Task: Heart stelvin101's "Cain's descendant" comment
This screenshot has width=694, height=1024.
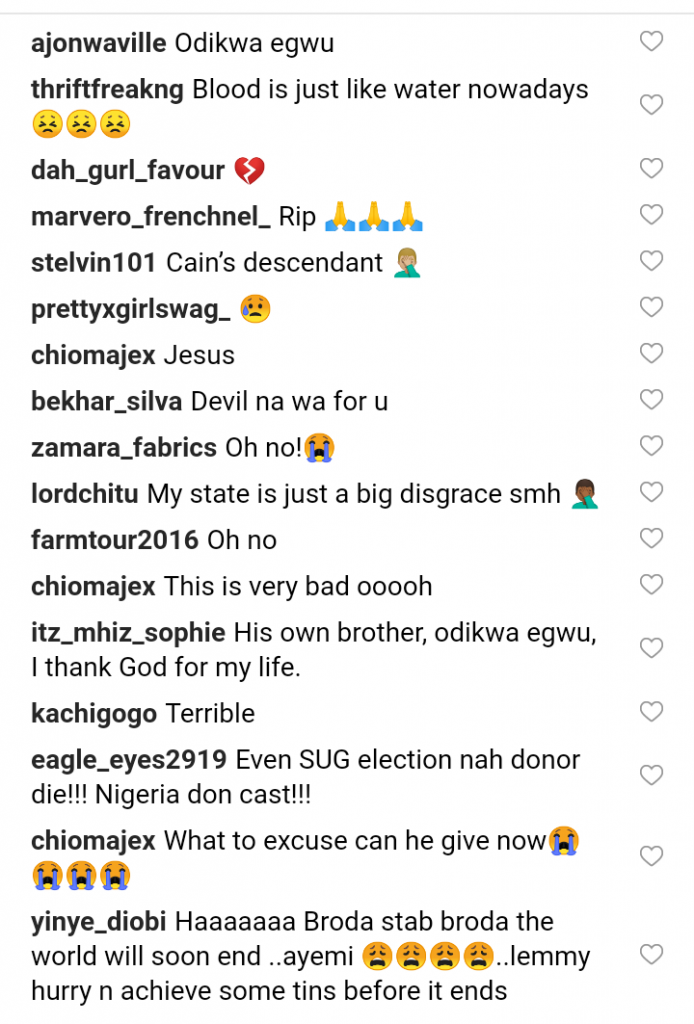Action: tap(651, 261)
